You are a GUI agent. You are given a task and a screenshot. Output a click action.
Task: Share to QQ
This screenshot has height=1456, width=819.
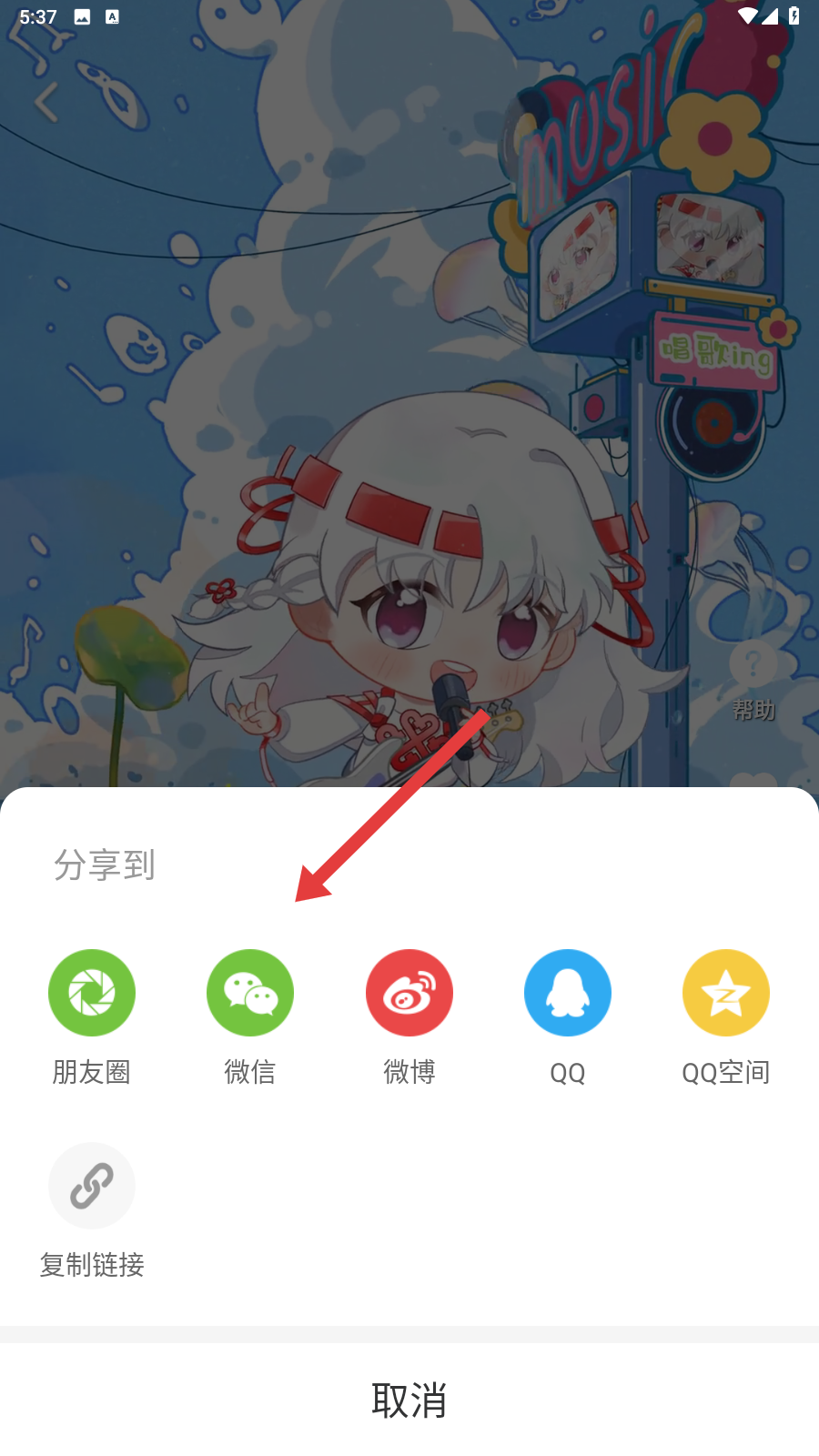(x=567, y=993)
